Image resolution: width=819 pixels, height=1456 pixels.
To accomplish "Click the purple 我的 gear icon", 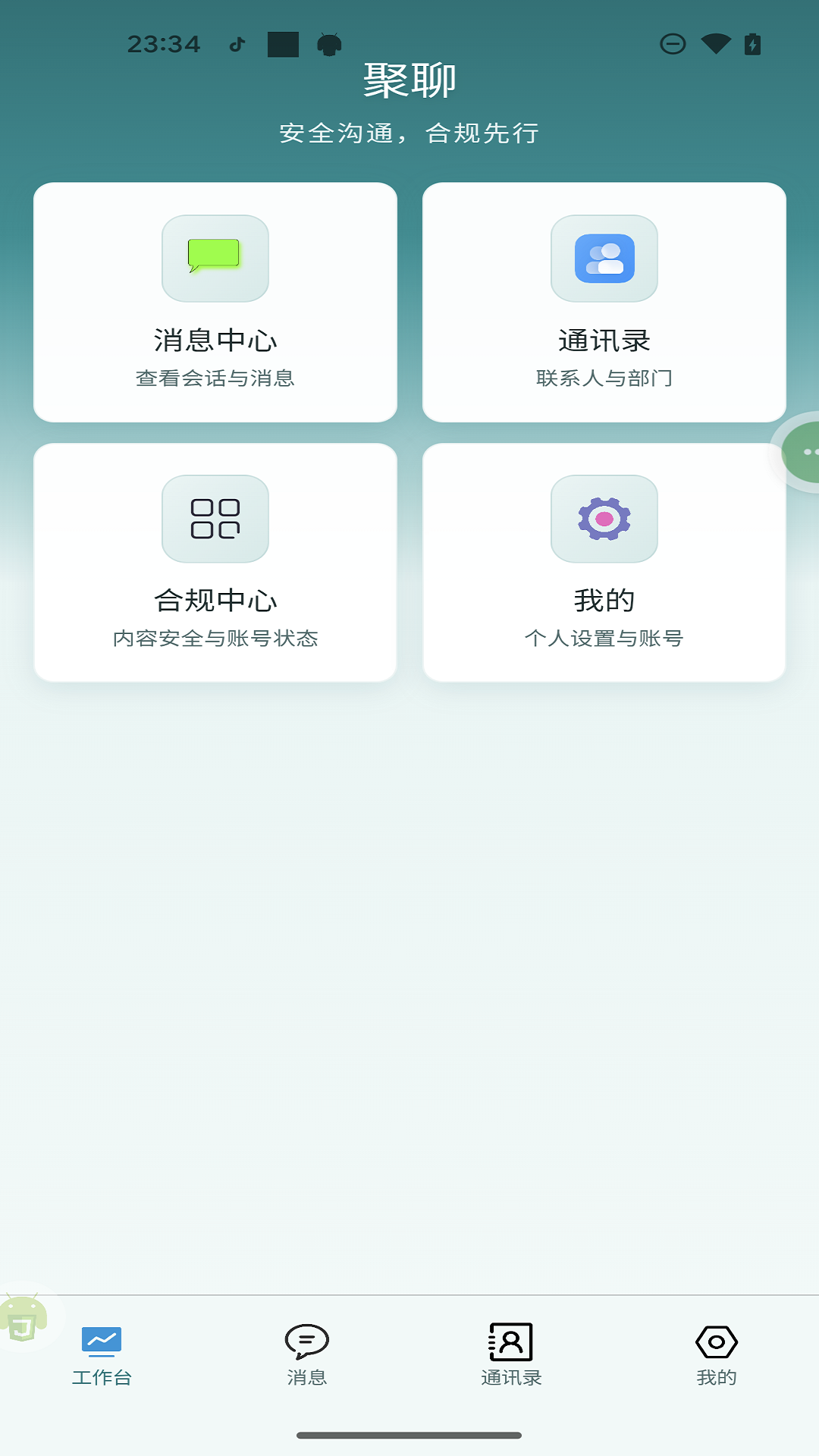I will click(x=604, y=519).
